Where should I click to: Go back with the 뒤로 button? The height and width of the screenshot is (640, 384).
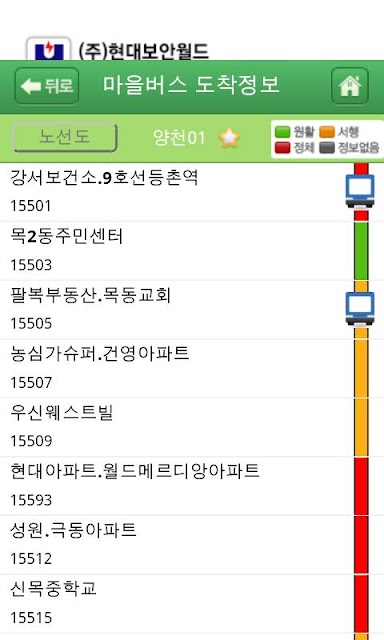[x=47, y=86]
